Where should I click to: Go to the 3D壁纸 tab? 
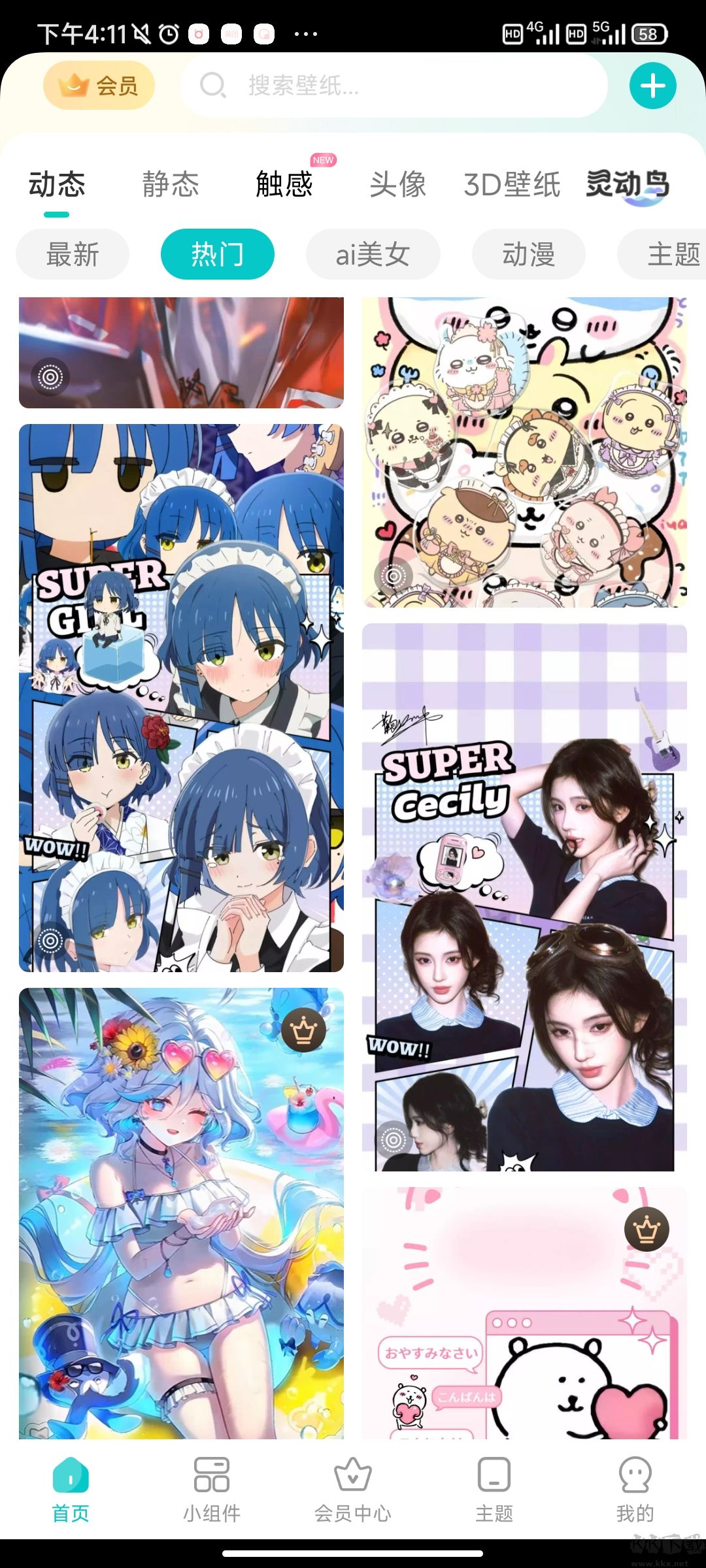pos(512,184)
